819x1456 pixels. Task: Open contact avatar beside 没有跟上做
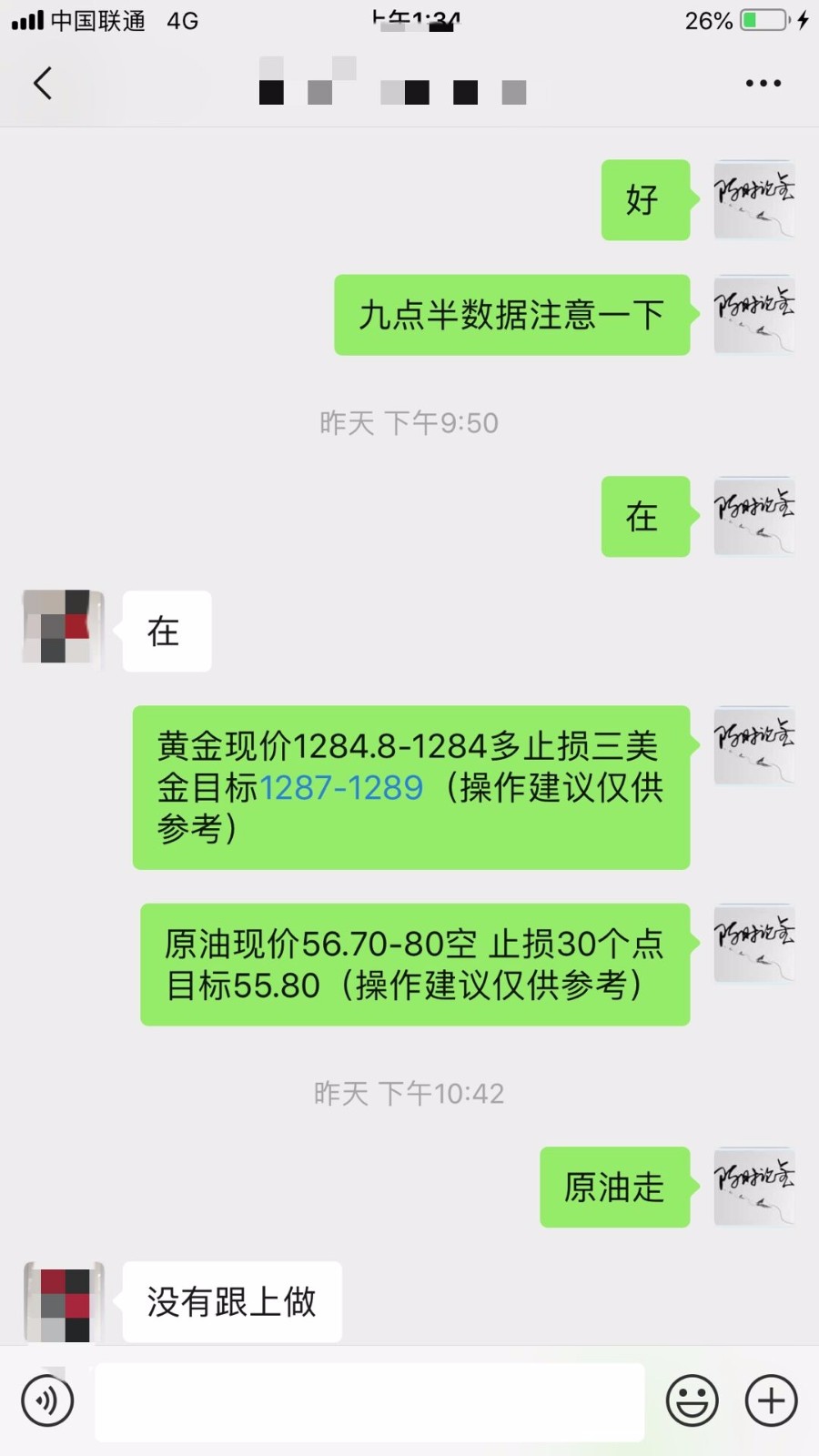[x=64, y=1301]
